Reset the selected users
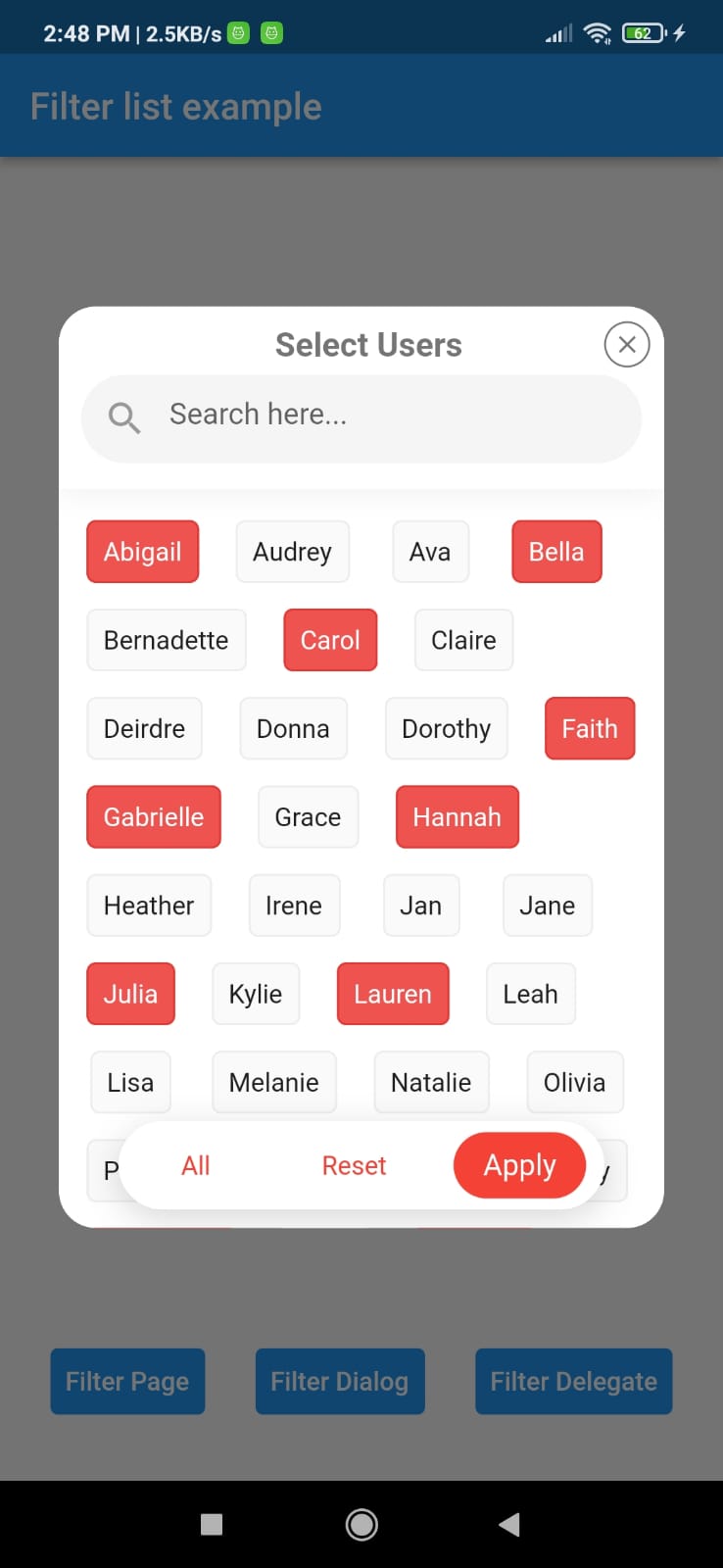The image size is (723, 1568). [354, 1165]
